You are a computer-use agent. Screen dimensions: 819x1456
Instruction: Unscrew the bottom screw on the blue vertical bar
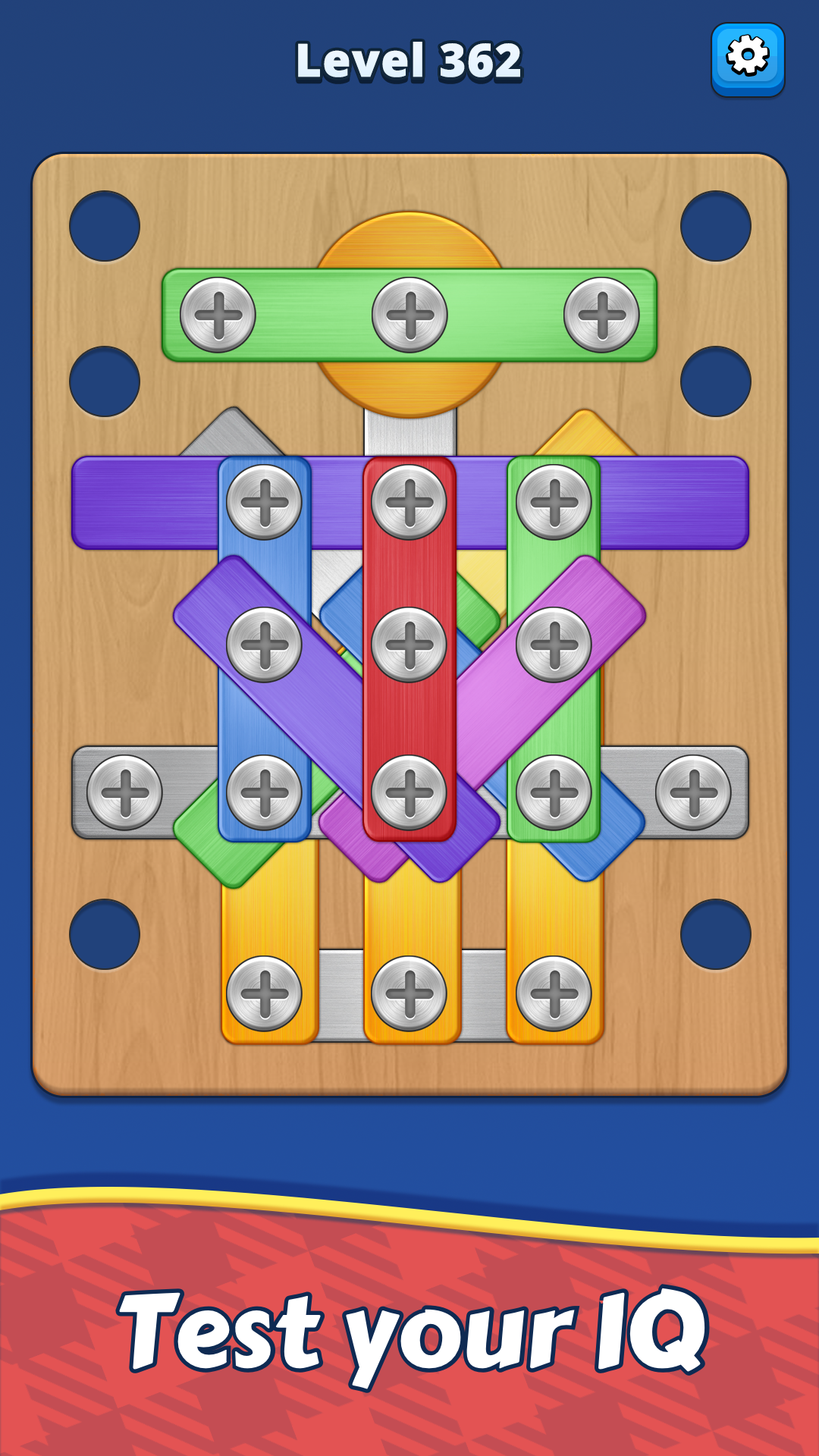click(265, 792)
